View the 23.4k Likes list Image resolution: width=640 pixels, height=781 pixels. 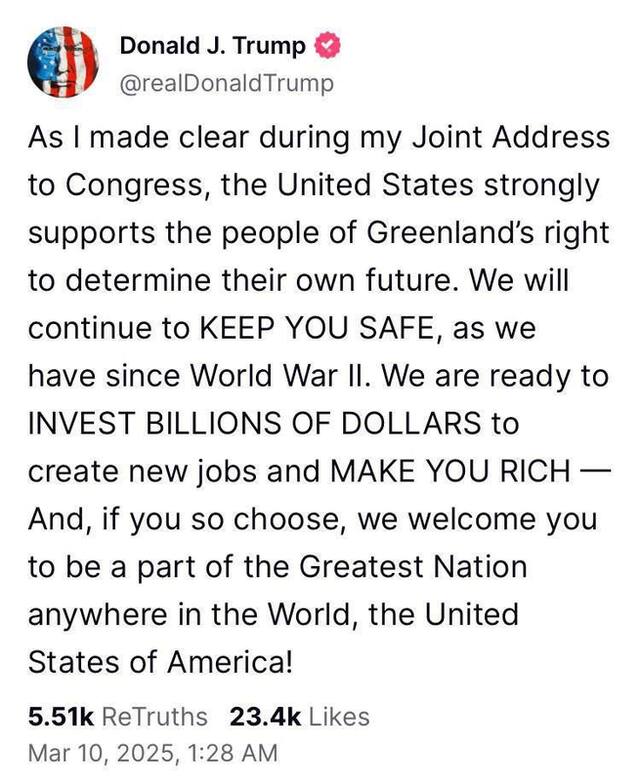(x=299, y=716)
